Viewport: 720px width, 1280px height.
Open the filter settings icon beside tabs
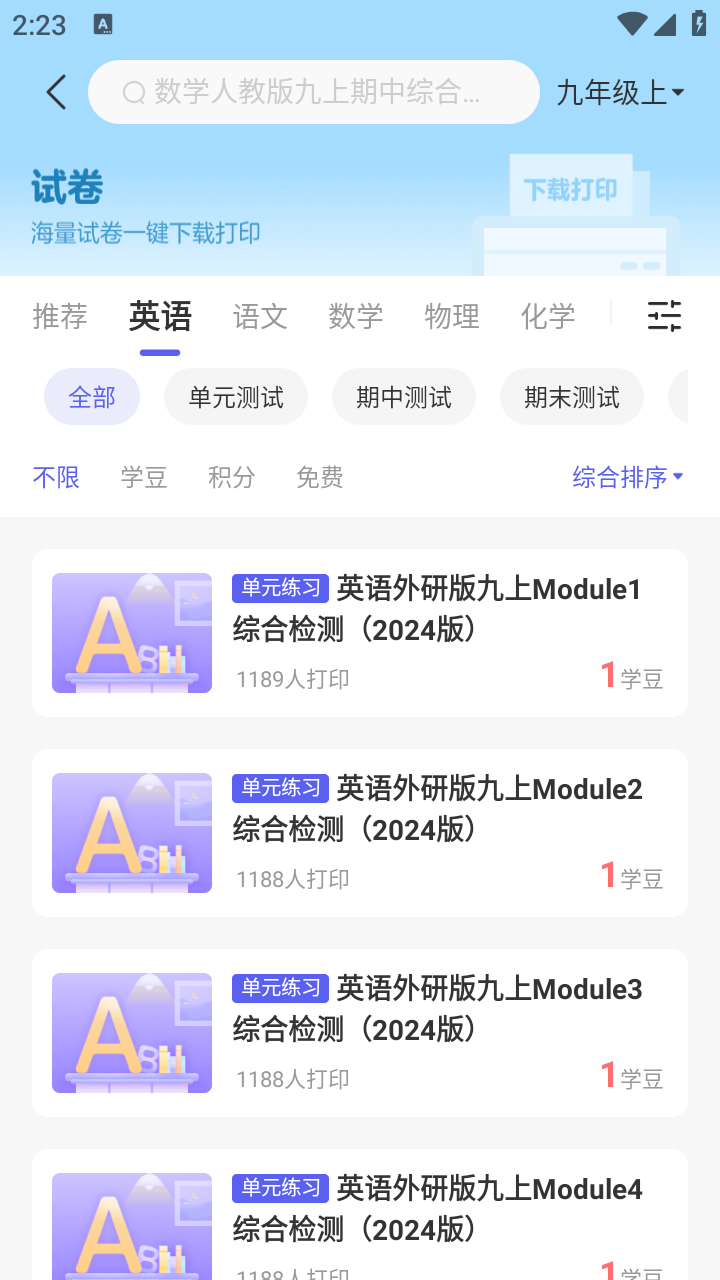[663, 316]
